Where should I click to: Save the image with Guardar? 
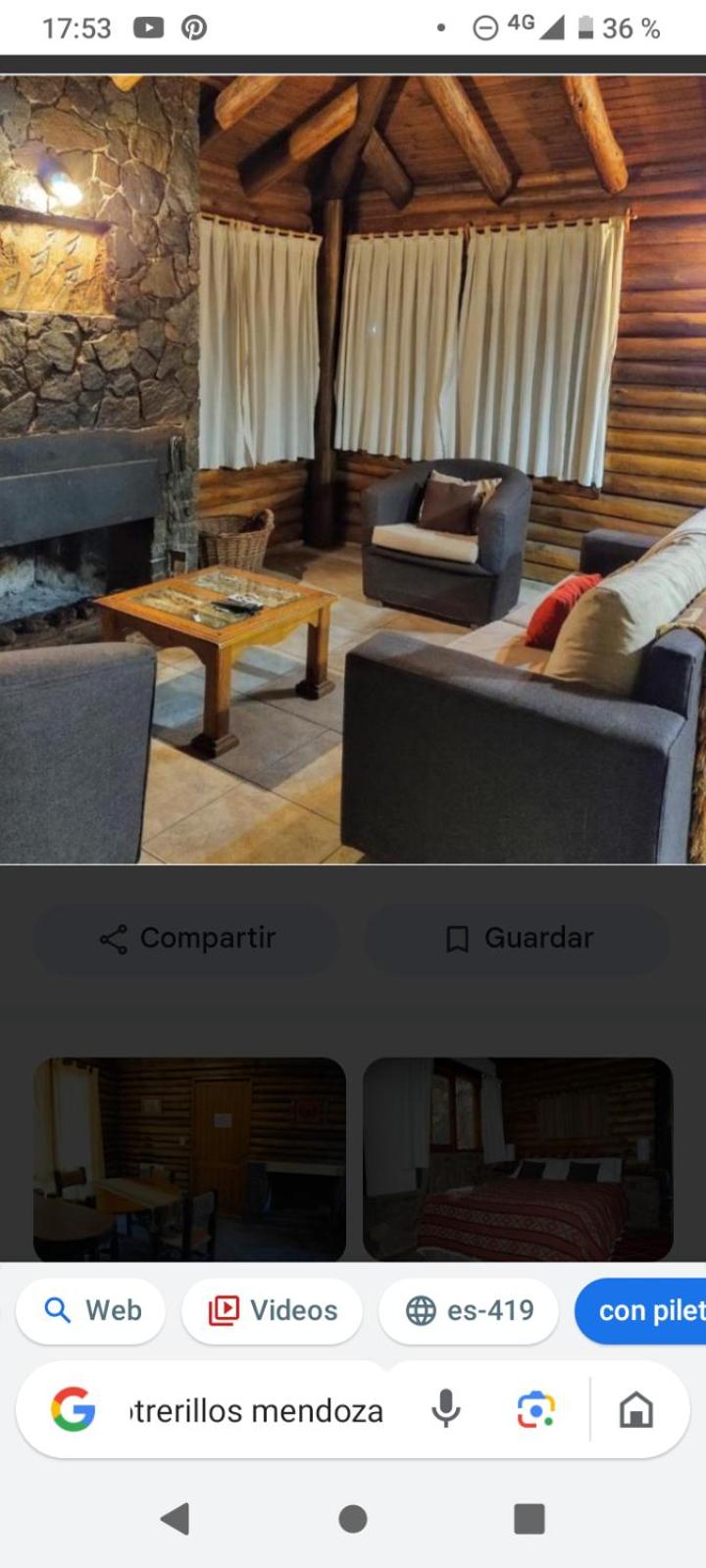point(518,938)
